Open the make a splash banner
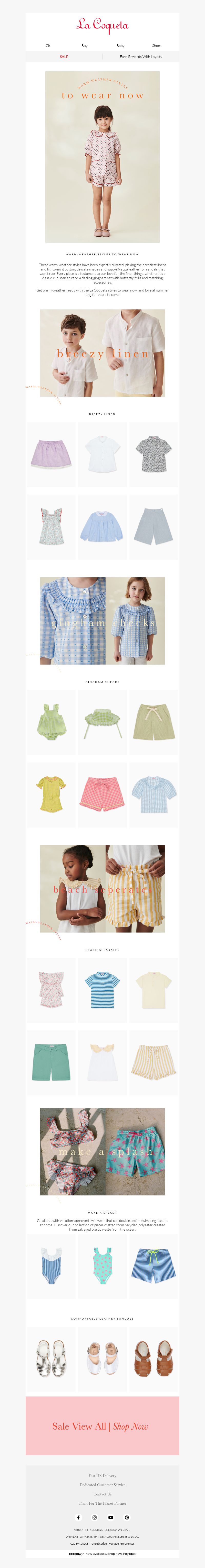 tap(102, 1151)
